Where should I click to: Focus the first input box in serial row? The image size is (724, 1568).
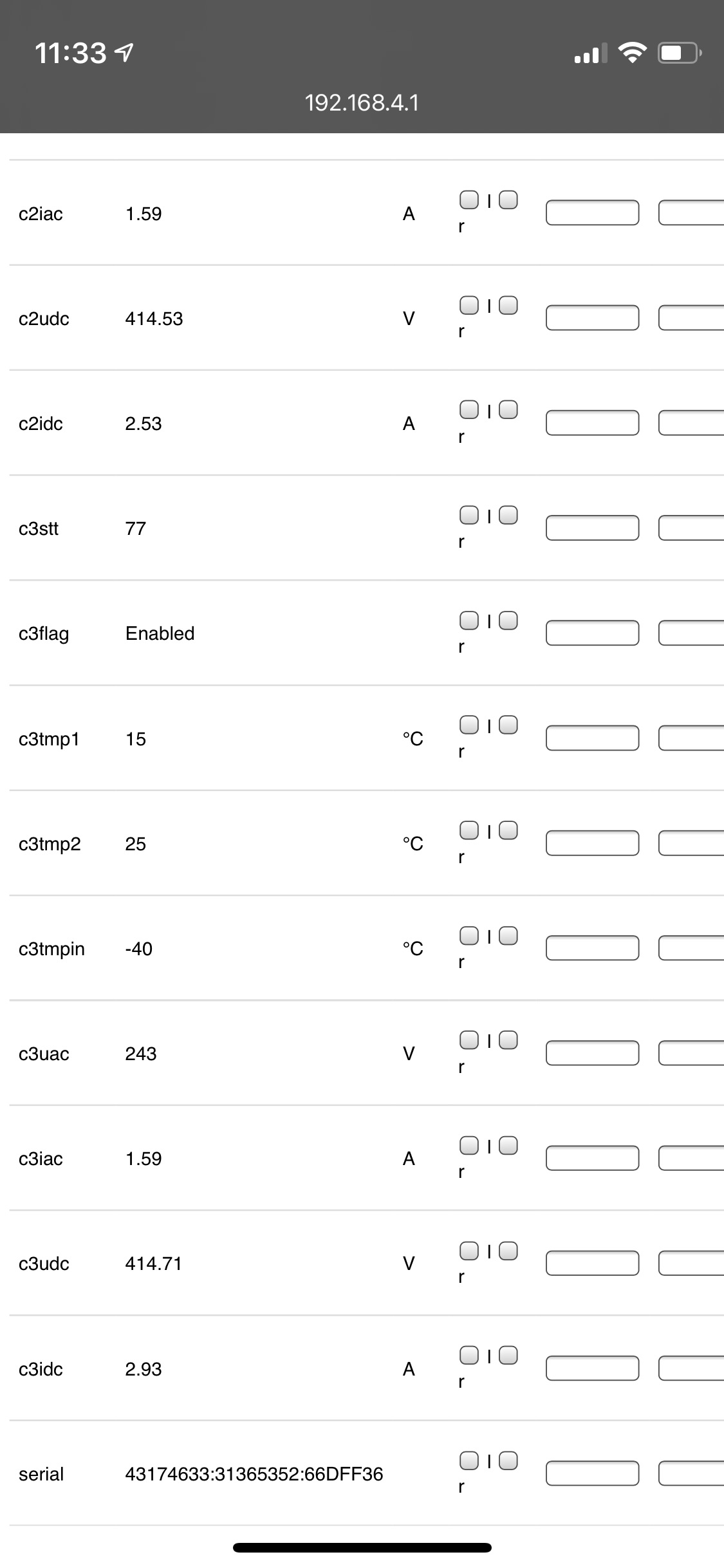click(x=592, y=1473)
